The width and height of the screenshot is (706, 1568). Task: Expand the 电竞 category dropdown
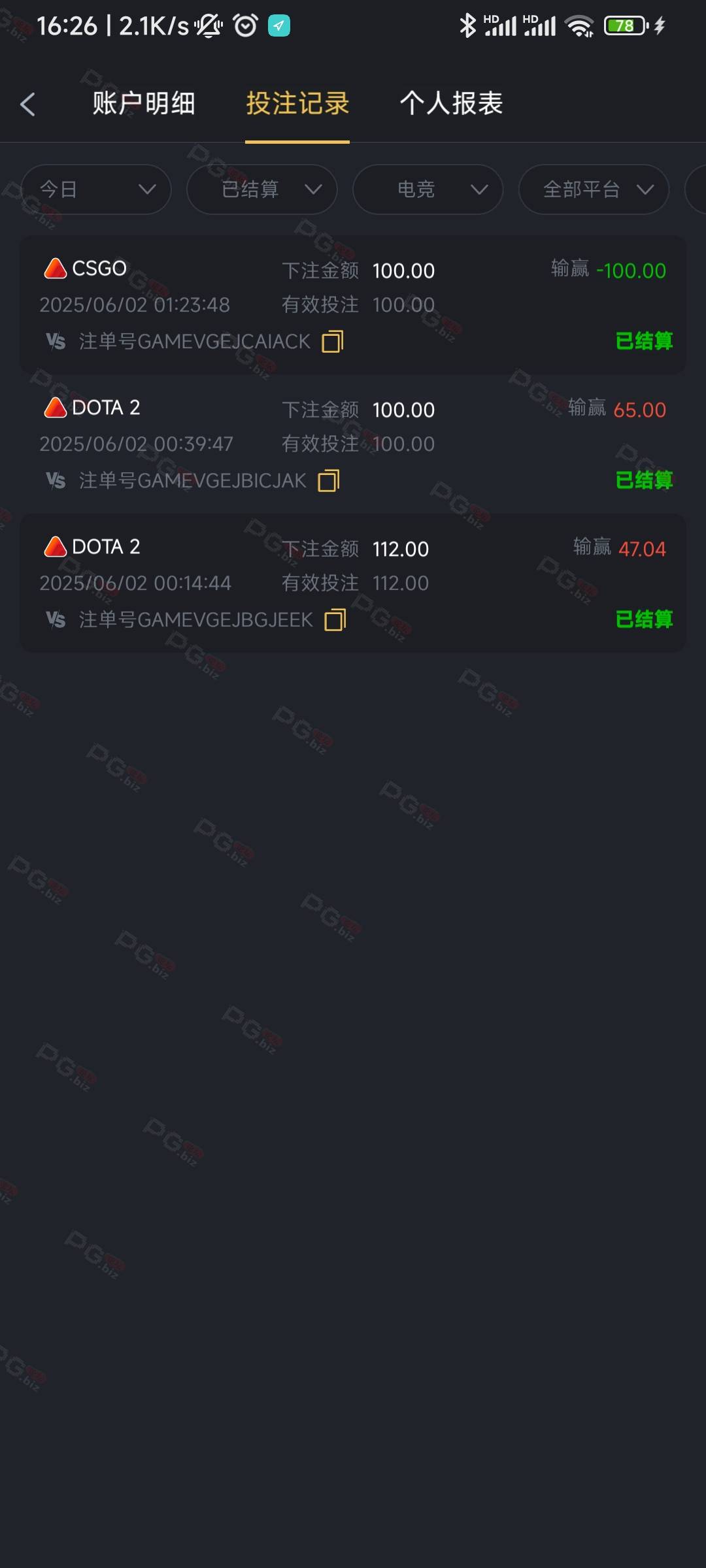click(428, 189)
